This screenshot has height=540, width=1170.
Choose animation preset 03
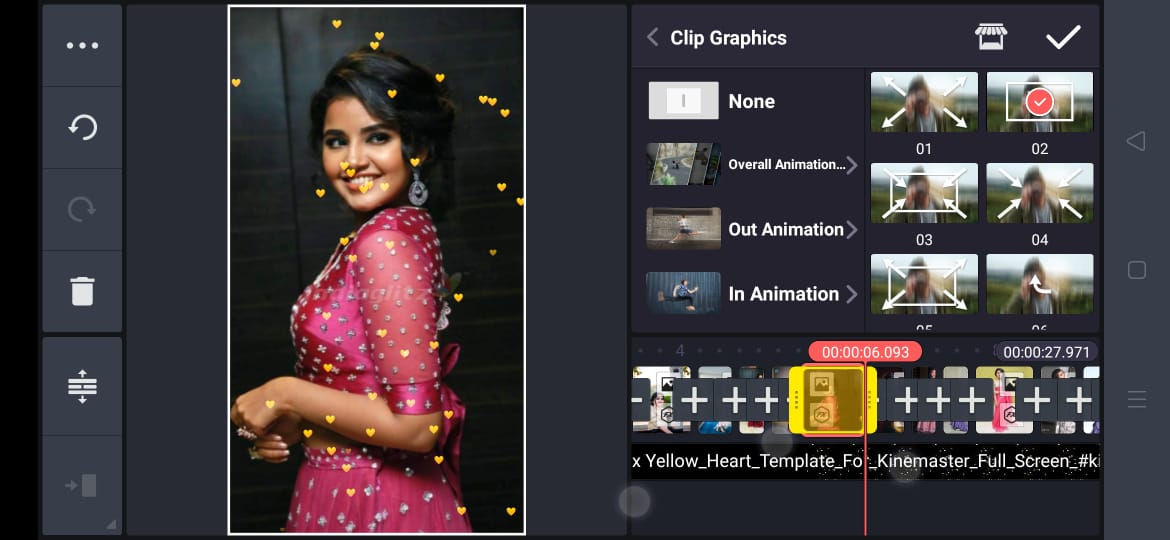tap(924, 193)
